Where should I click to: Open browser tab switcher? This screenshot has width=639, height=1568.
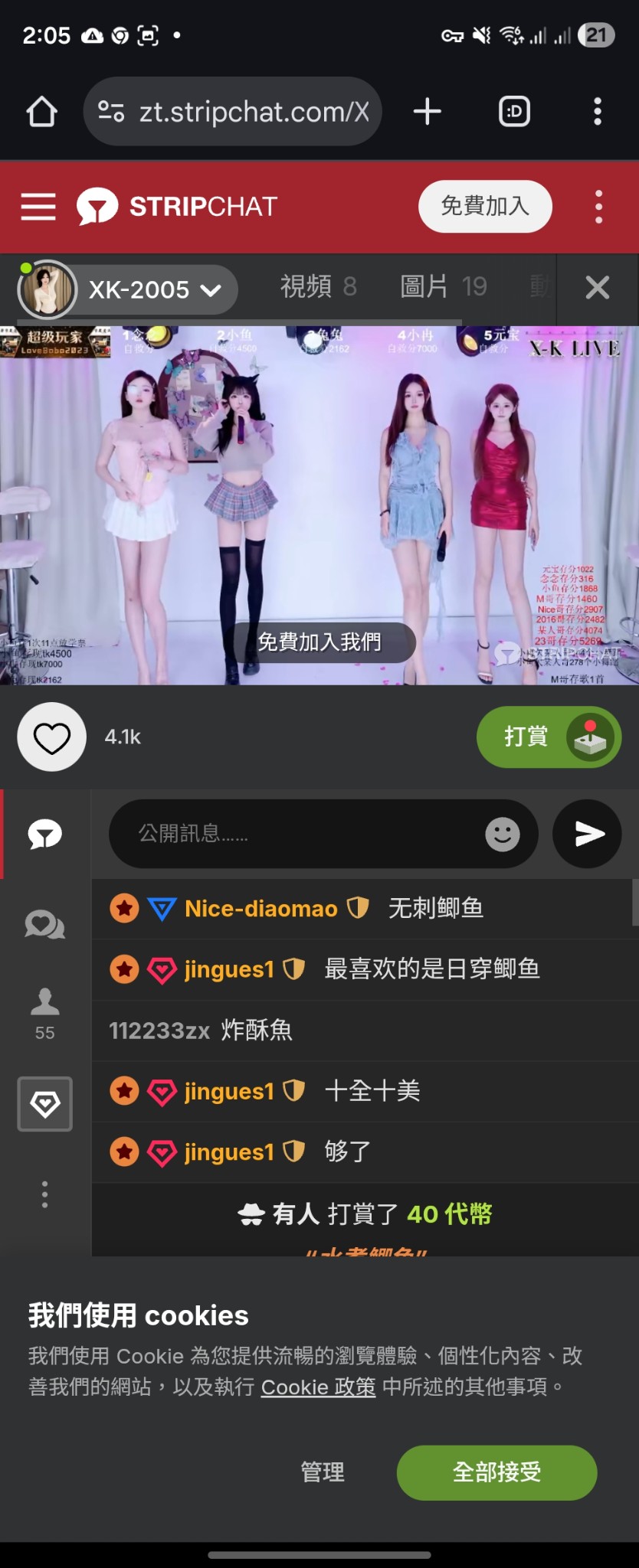click(x=513, y=111)
